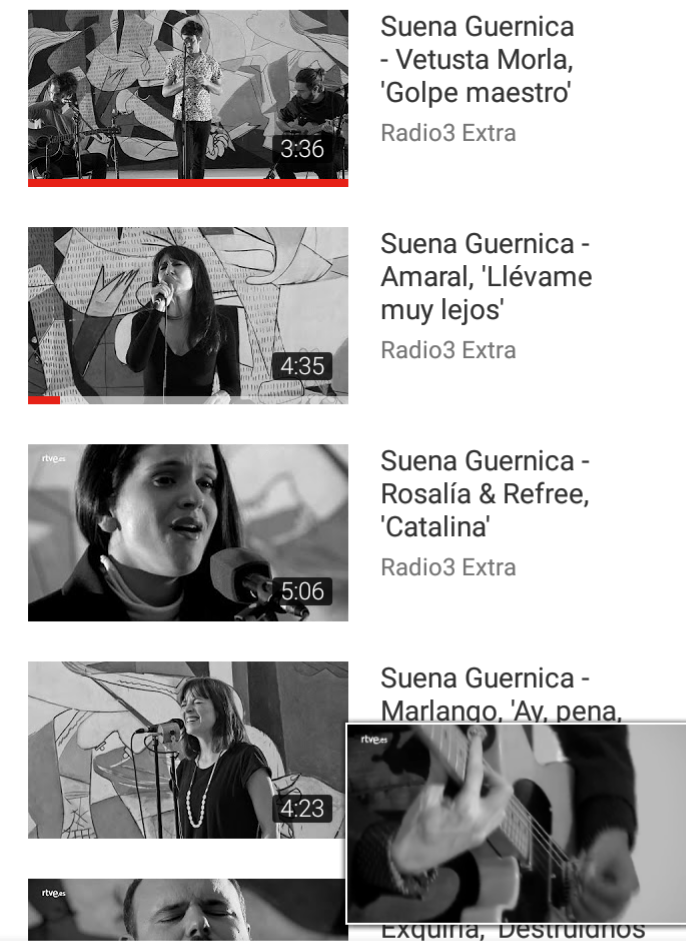Image resolution: width=686 pixels, height=946 pixels.
Task: Open the Exquirla 'Destruidnos' video
Action: 188,908
